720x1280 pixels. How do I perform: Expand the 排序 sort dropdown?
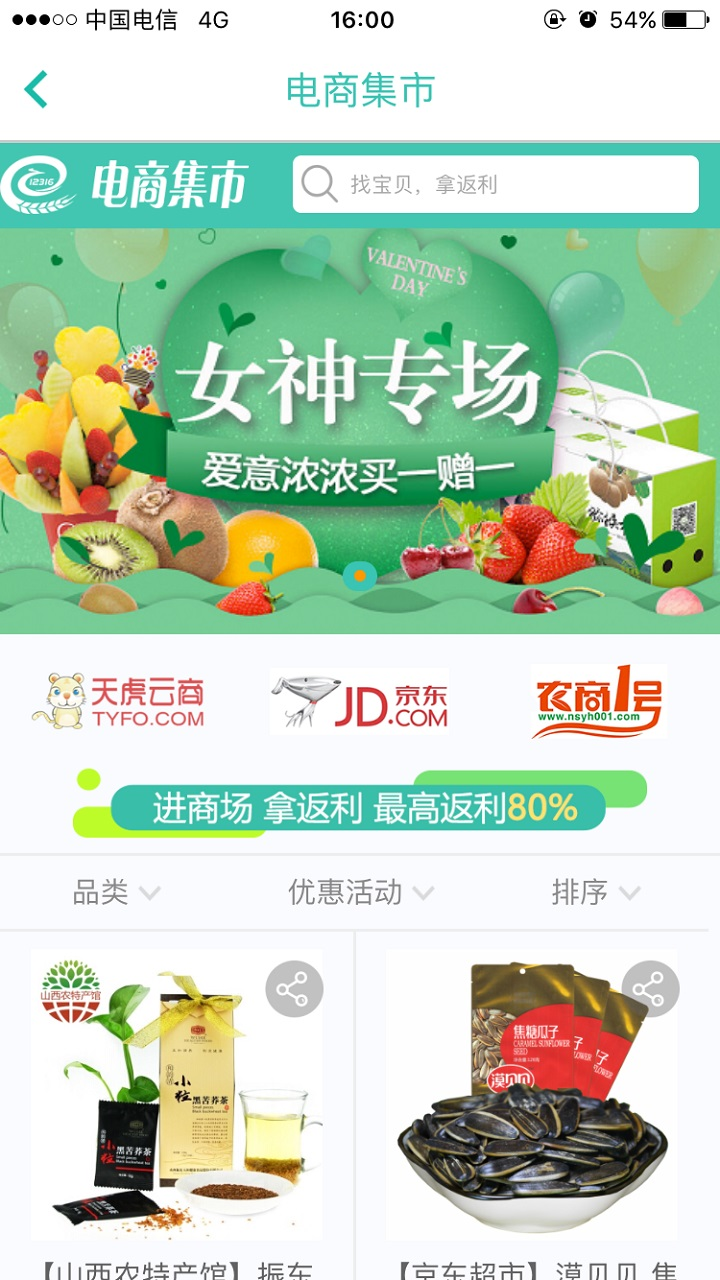point(596,892)
